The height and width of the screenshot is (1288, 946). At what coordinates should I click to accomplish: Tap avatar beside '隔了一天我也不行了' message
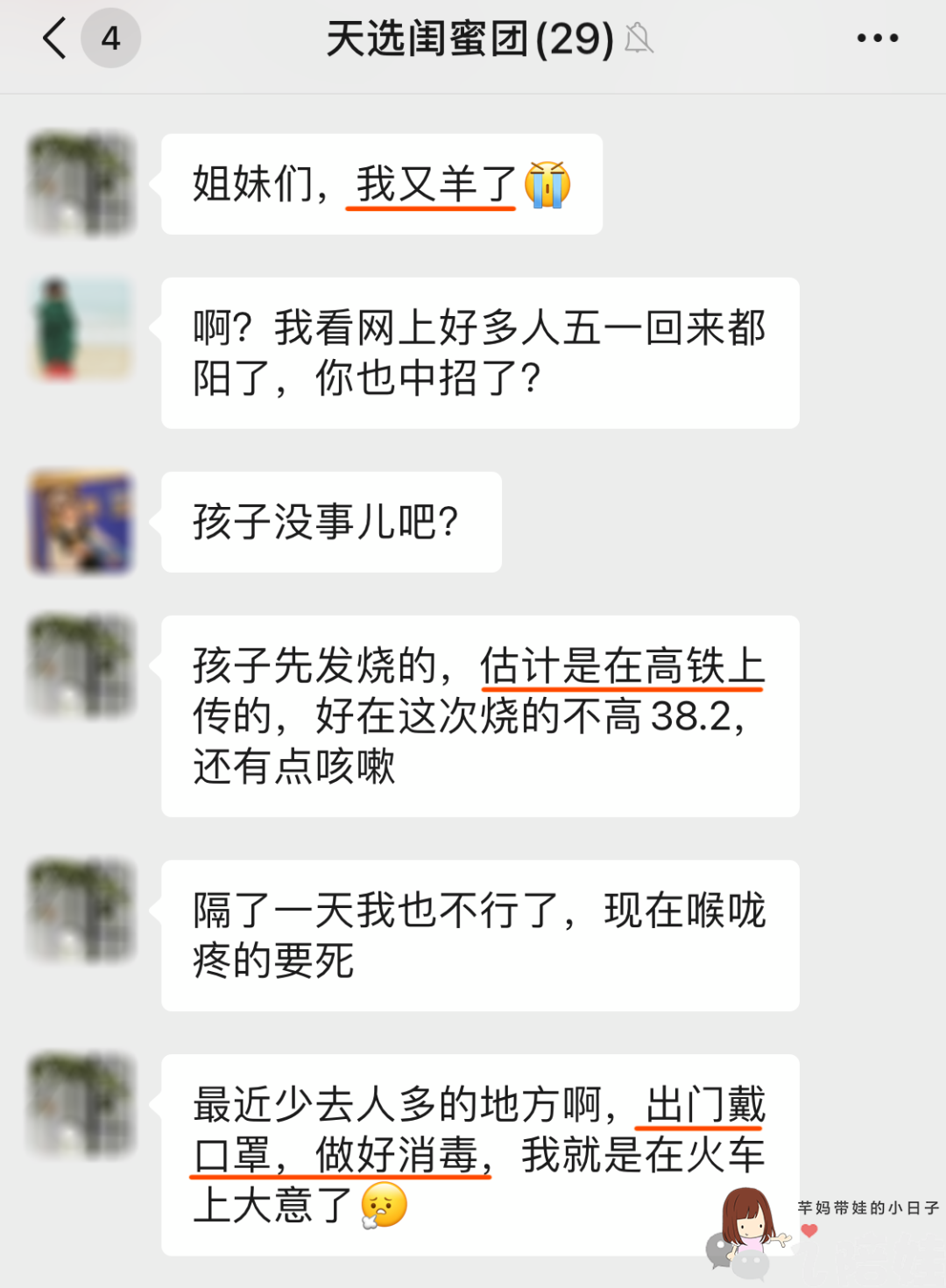81,911
